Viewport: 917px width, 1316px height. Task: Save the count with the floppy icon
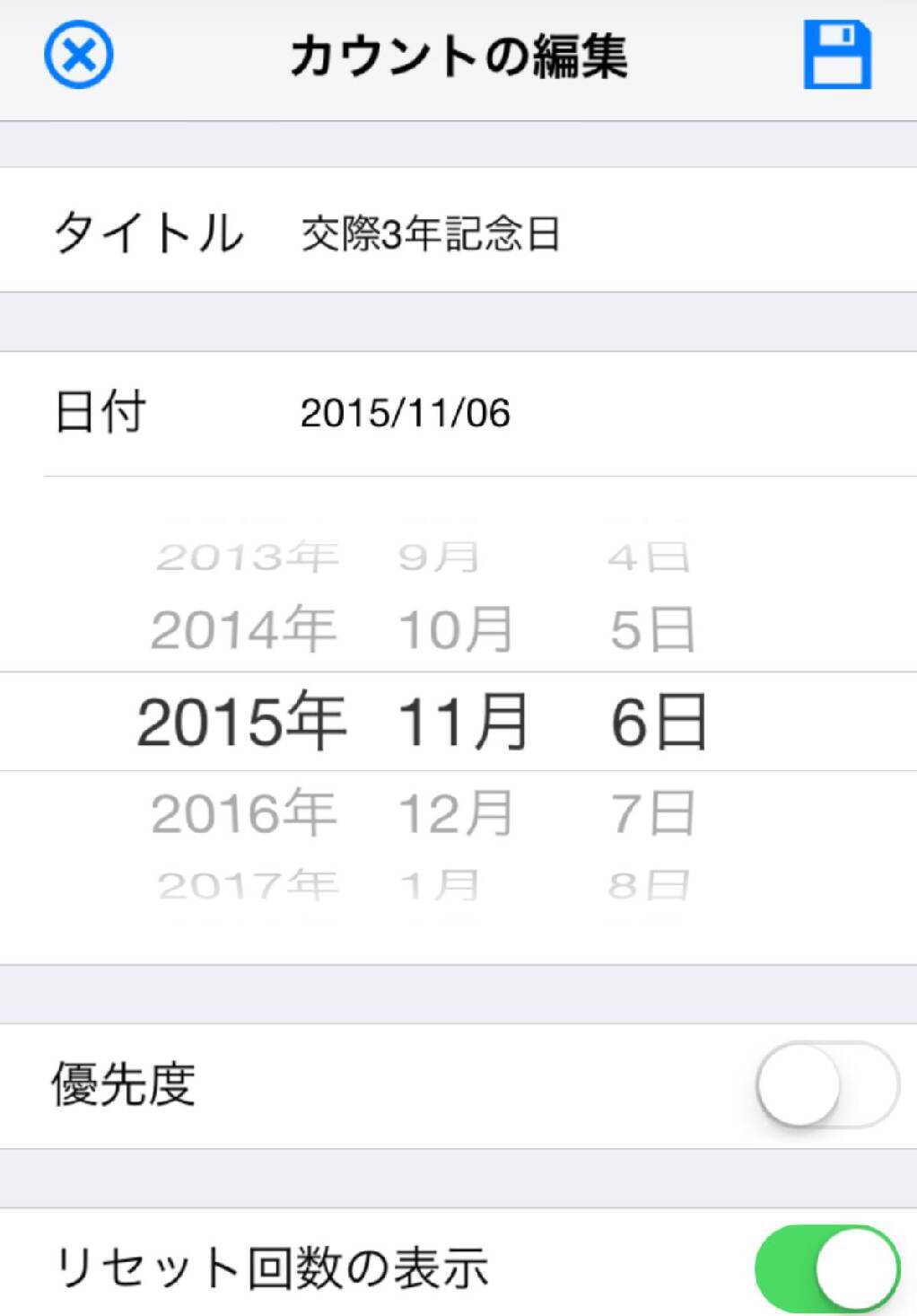[836, 56]
